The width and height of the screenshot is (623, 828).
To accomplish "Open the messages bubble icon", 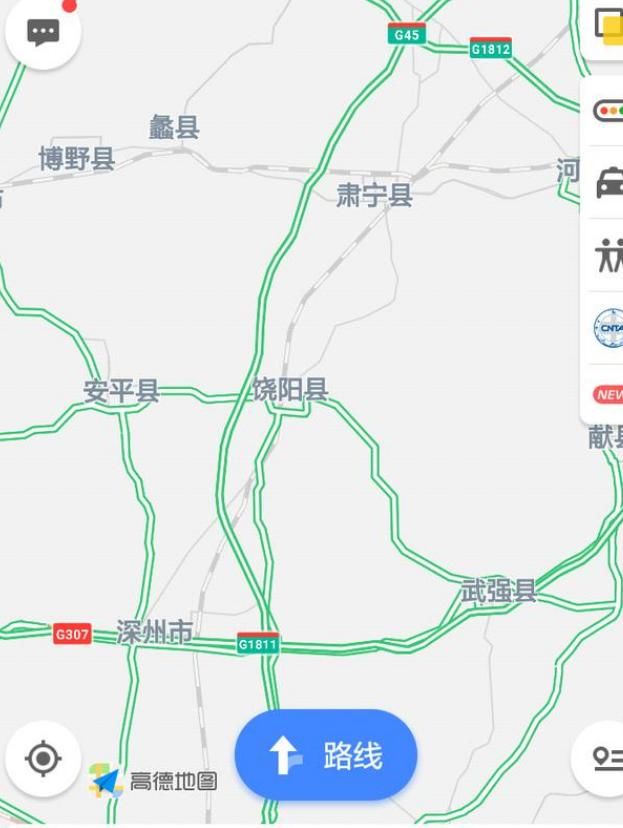I will click(42, 32).
